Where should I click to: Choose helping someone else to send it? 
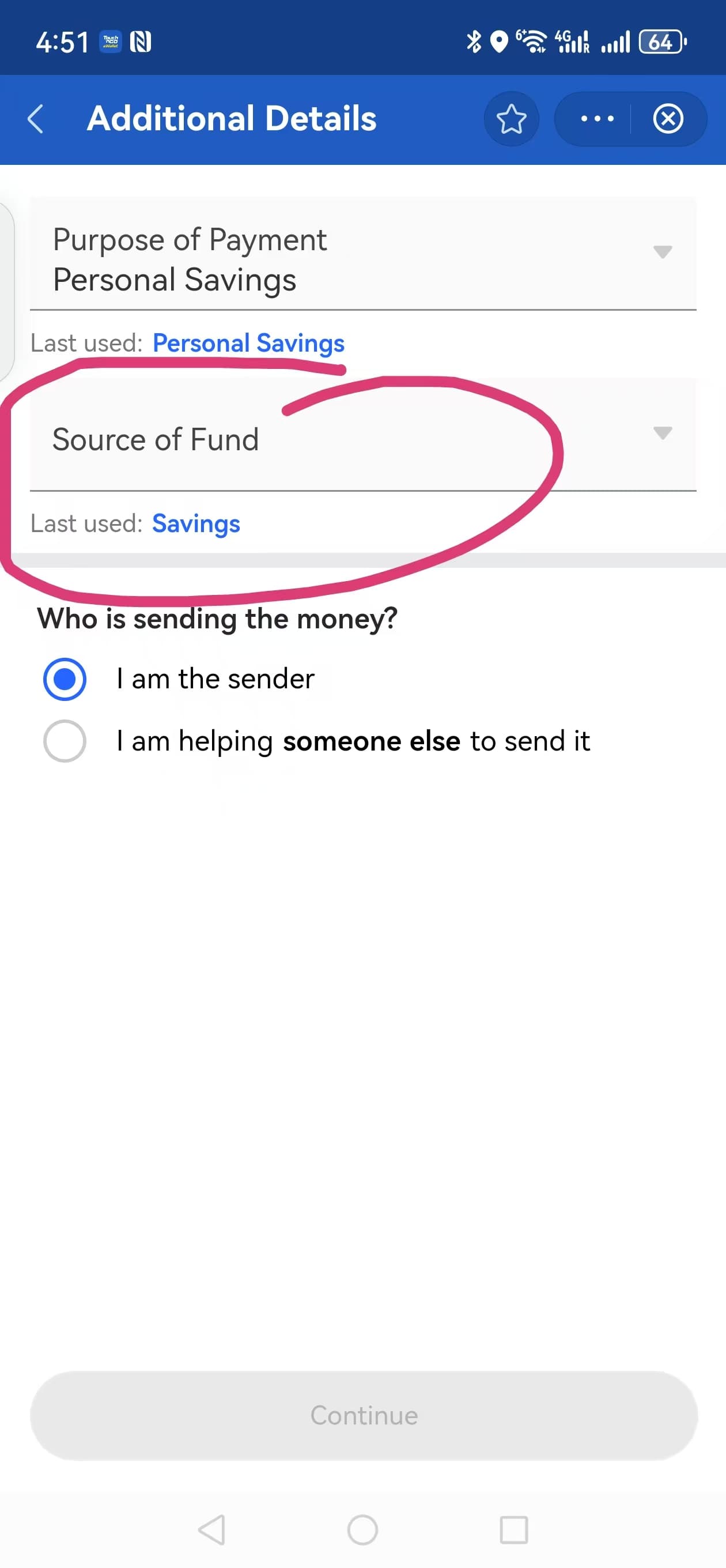65,741
